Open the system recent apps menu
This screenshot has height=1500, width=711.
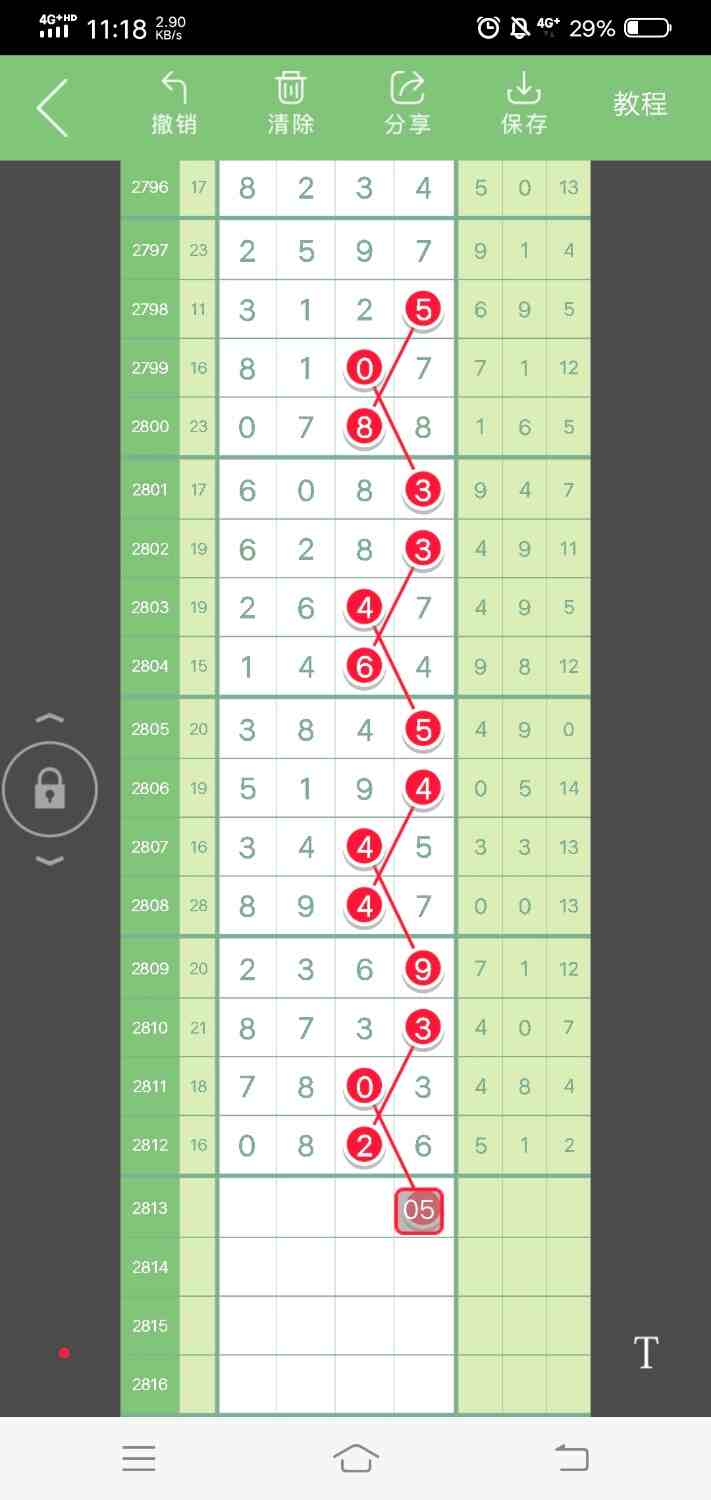(139, 1458)
